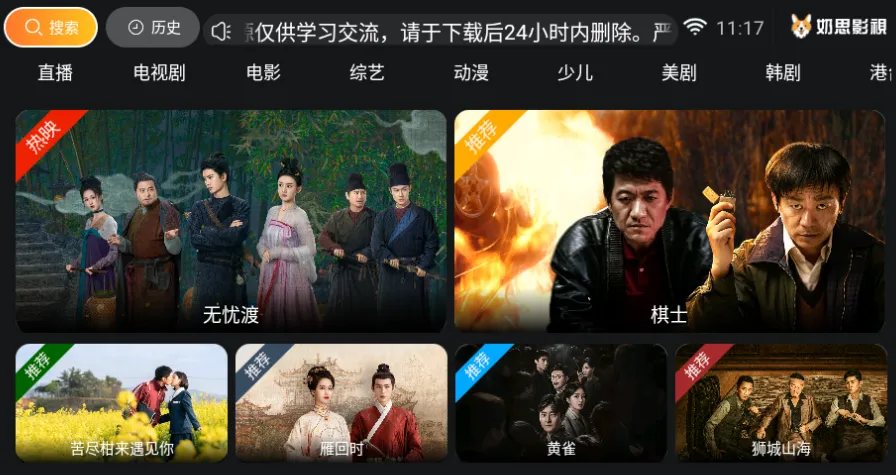Viewport: 896px width, 475px height.
Task: Select the 美剧 tab
Action: pos(679,73)
